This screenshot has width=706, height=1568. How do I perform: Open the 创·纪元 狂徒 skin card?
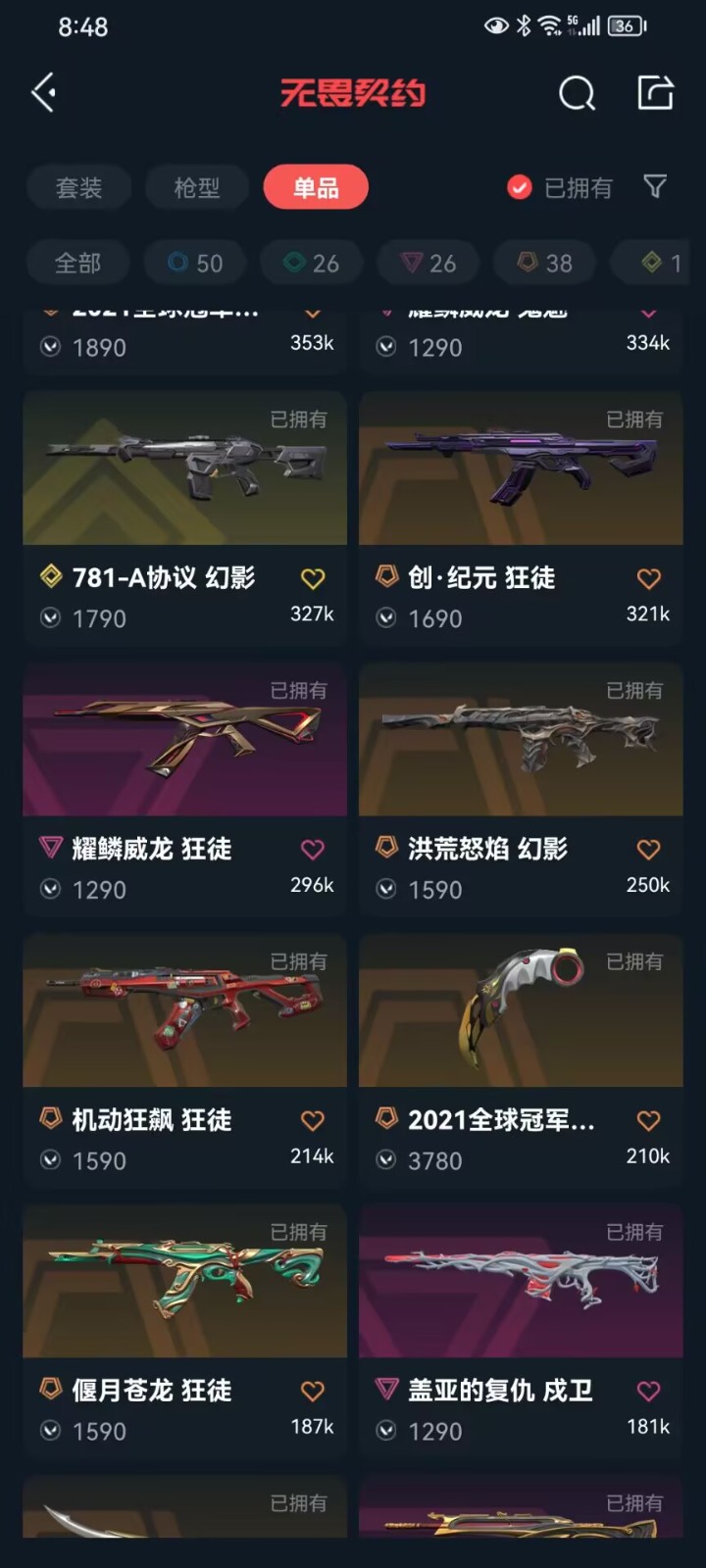click(521, 468)
